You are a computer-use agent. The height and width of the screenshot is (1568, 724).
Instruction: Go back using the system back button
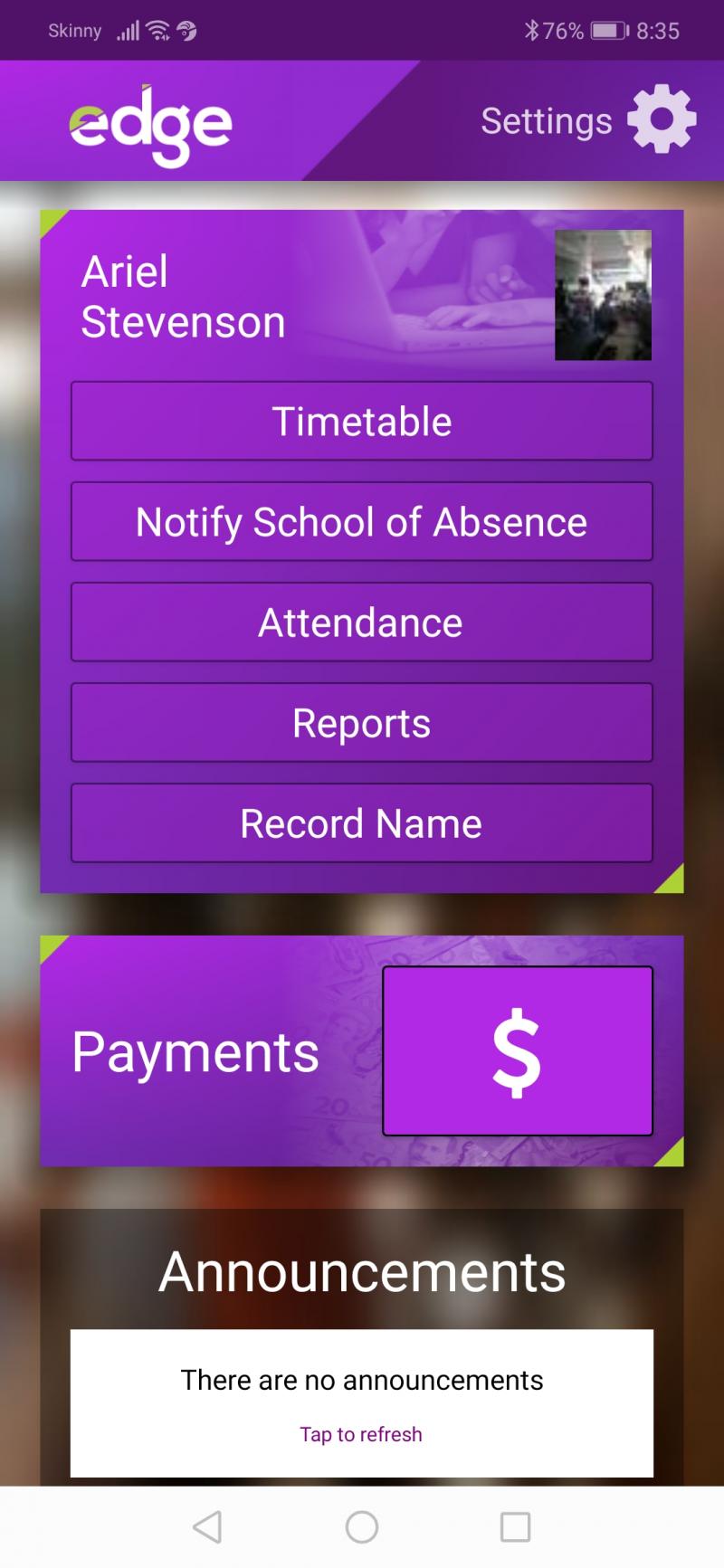[207, 1527]
